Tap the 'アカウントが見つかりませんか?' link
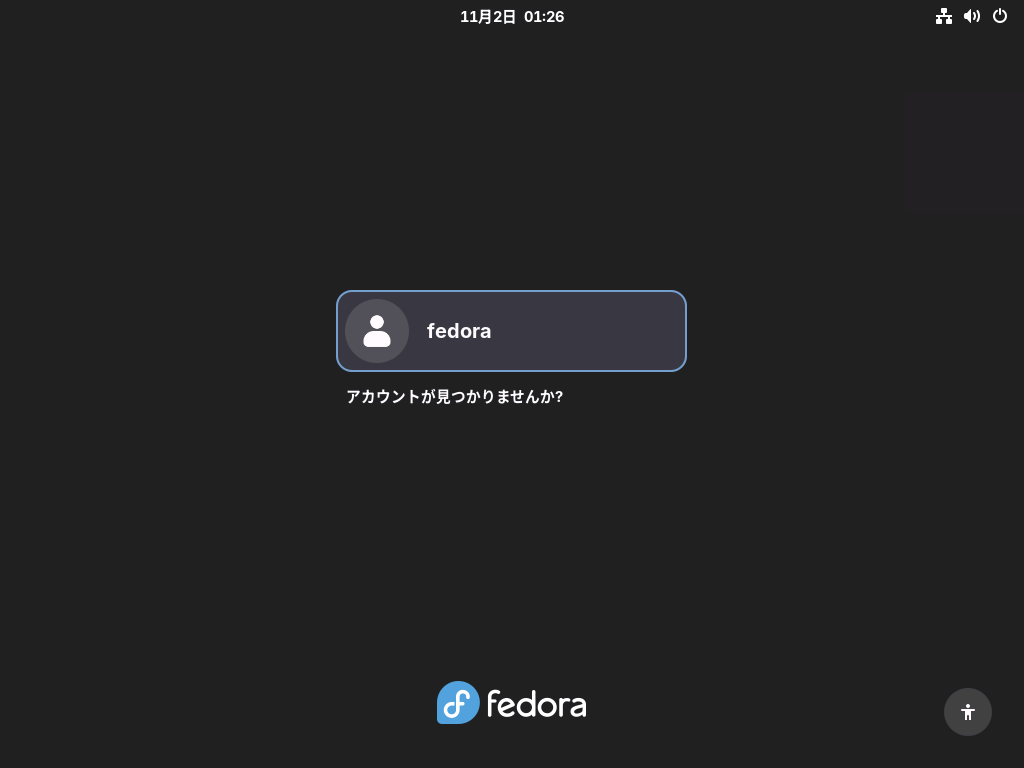 click(x=454, y=397)
